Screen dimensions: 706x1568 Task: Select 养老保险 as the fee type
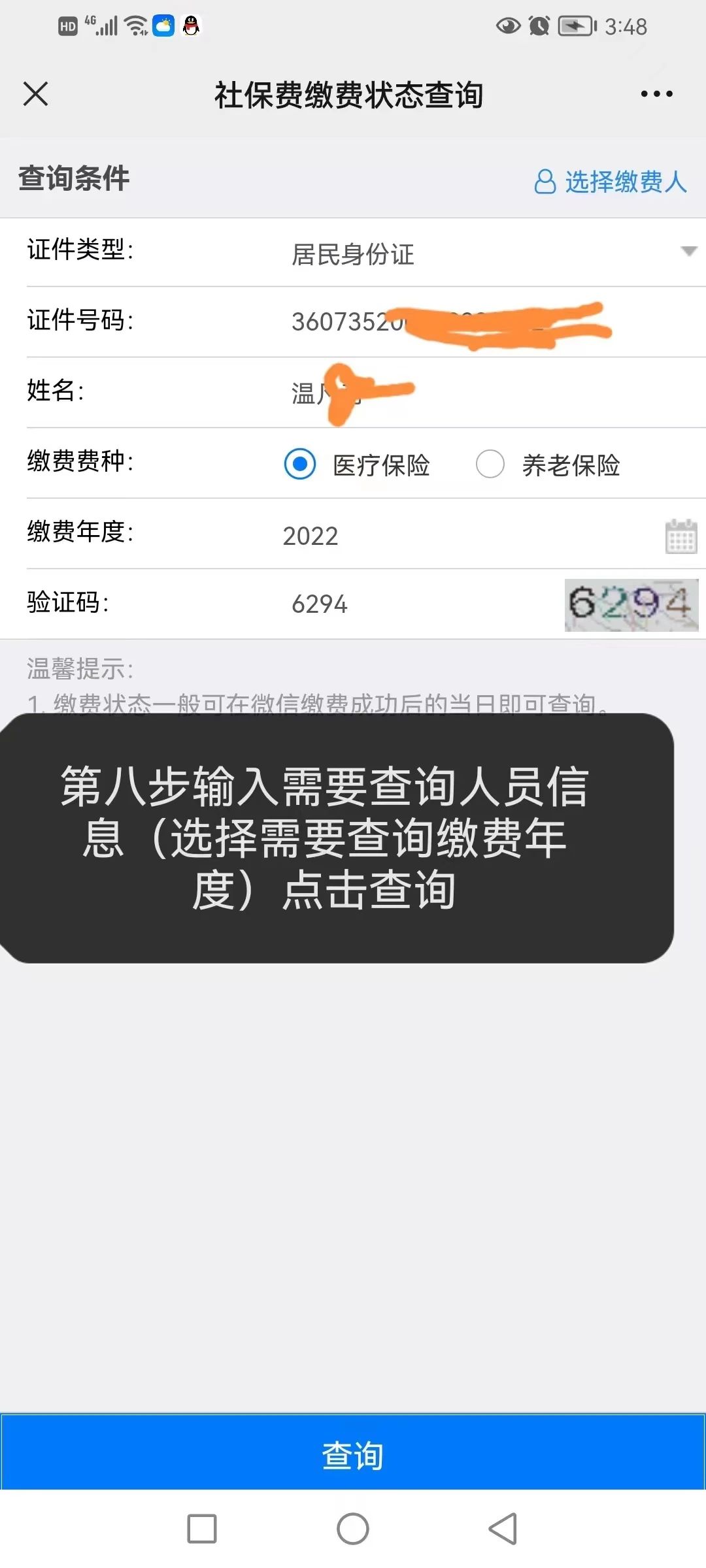490,465
